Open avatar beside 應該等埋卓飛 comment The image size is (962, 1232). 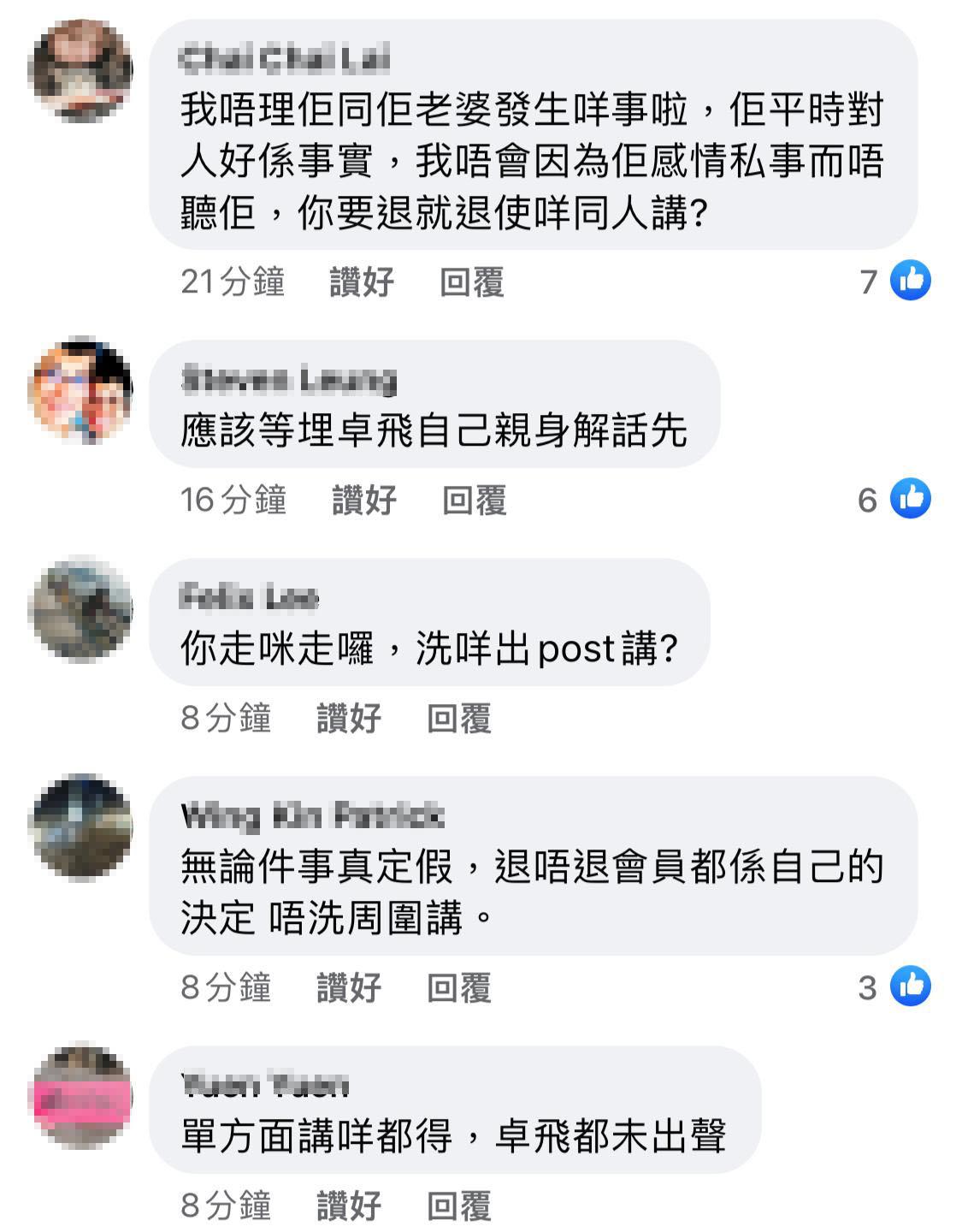click(x=80, y=392)
